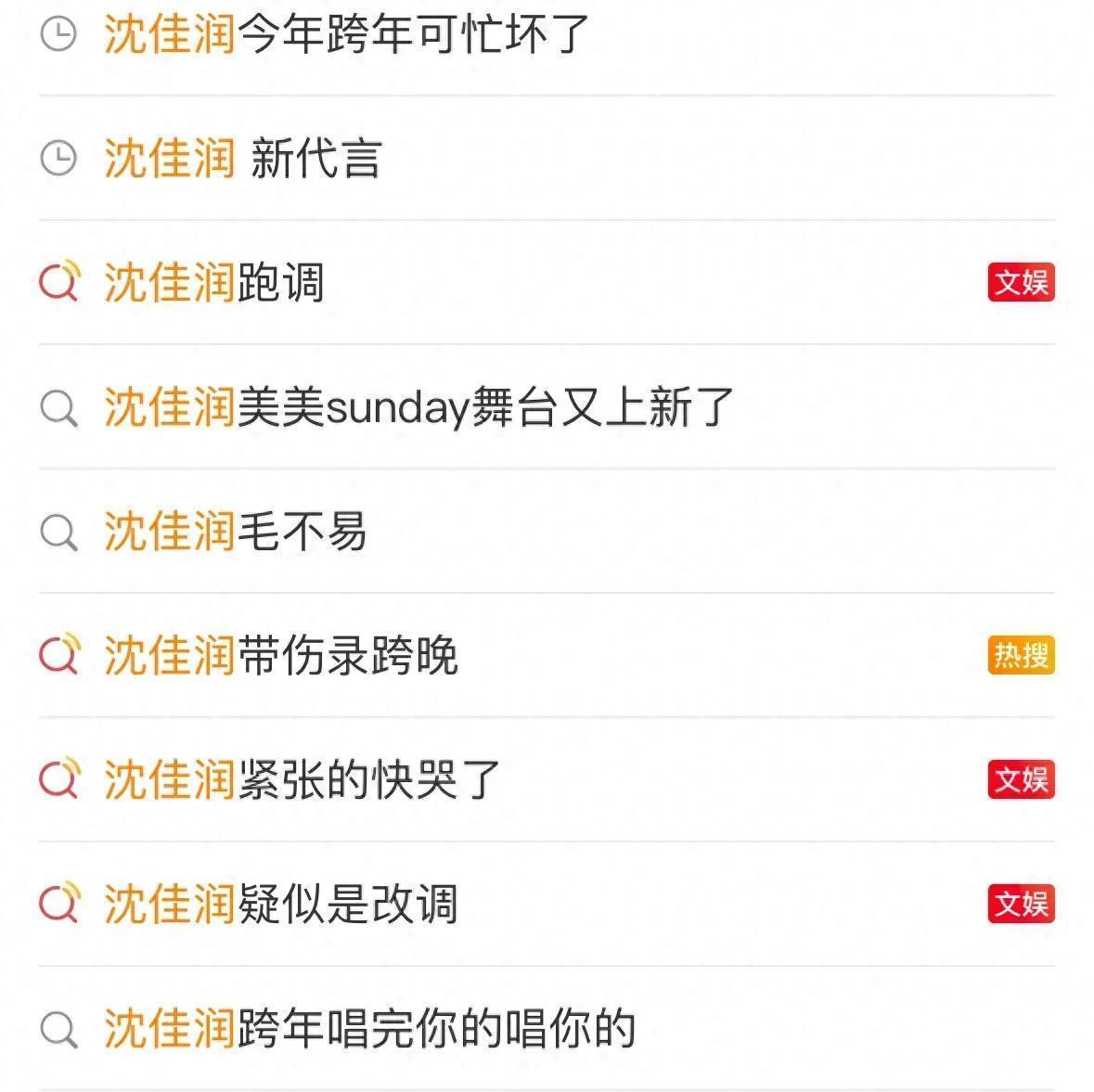Open the trending suggestion 沈佳润跑调
Image resolution: width=1094 pixels, height=1092 pixels.
[x=214, y=282]
